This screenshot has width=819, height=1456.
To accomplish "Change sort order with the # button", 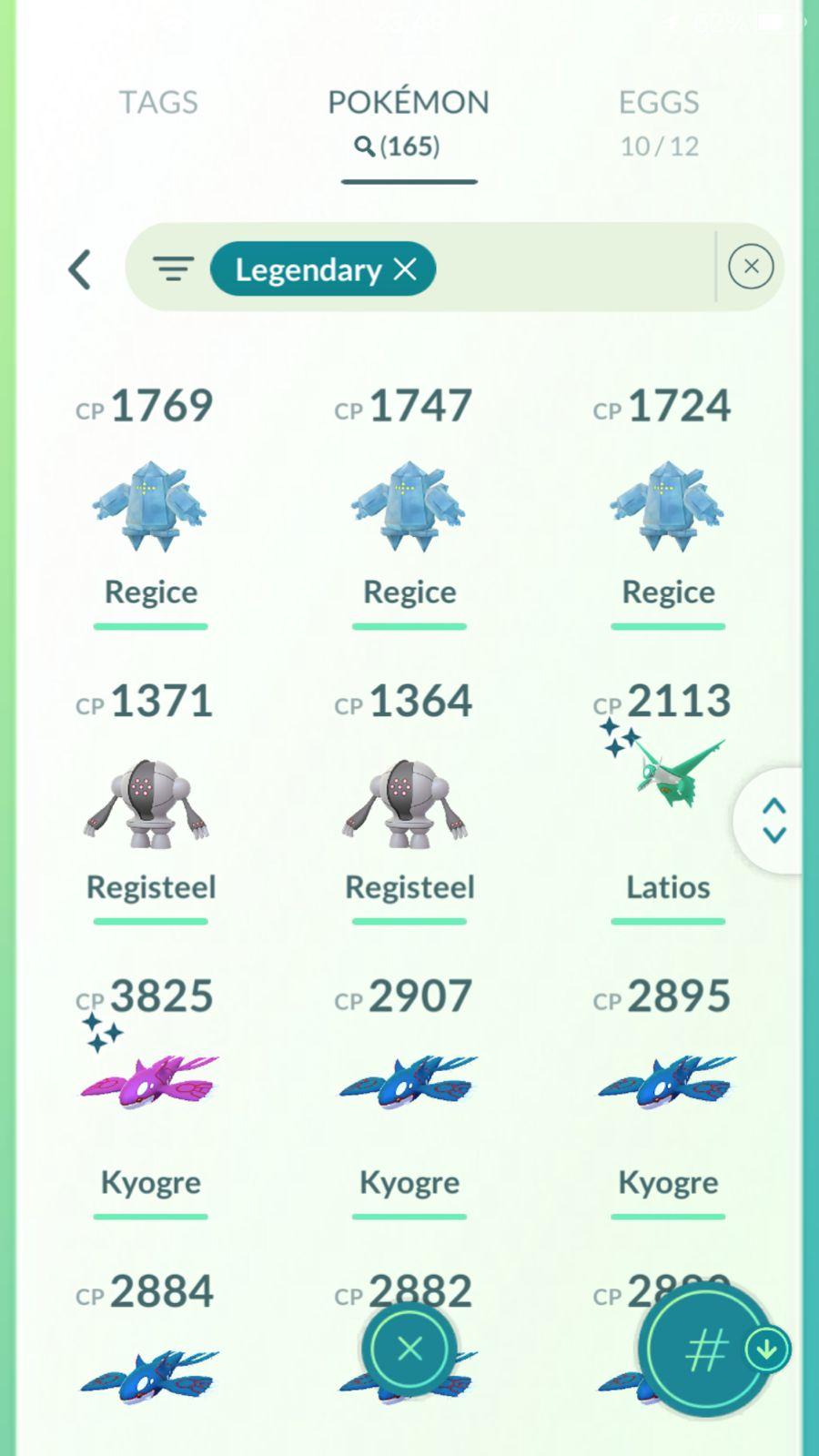I will click(x=707, y=1350).
